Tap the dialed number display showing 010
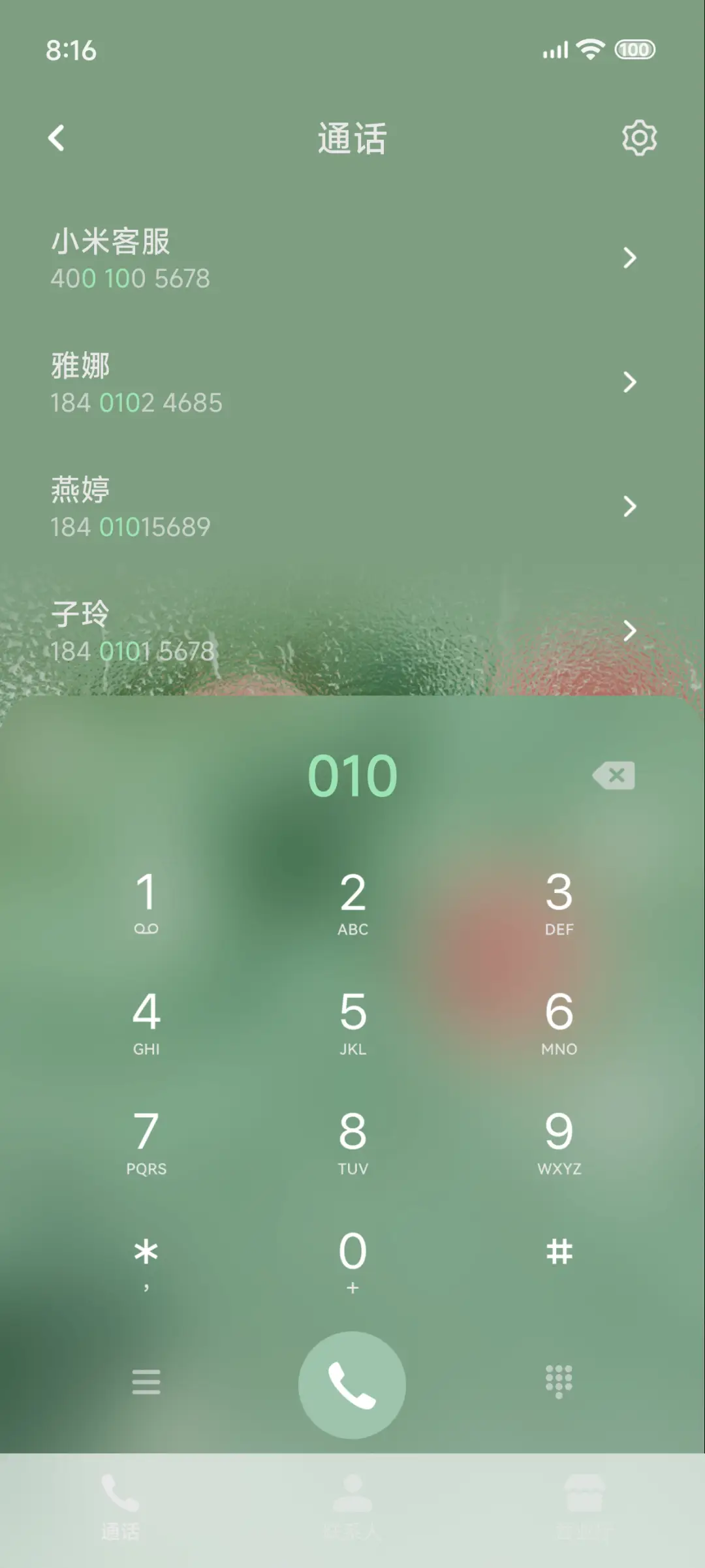Screen dimensions: 705x1568 pos(352,776)
